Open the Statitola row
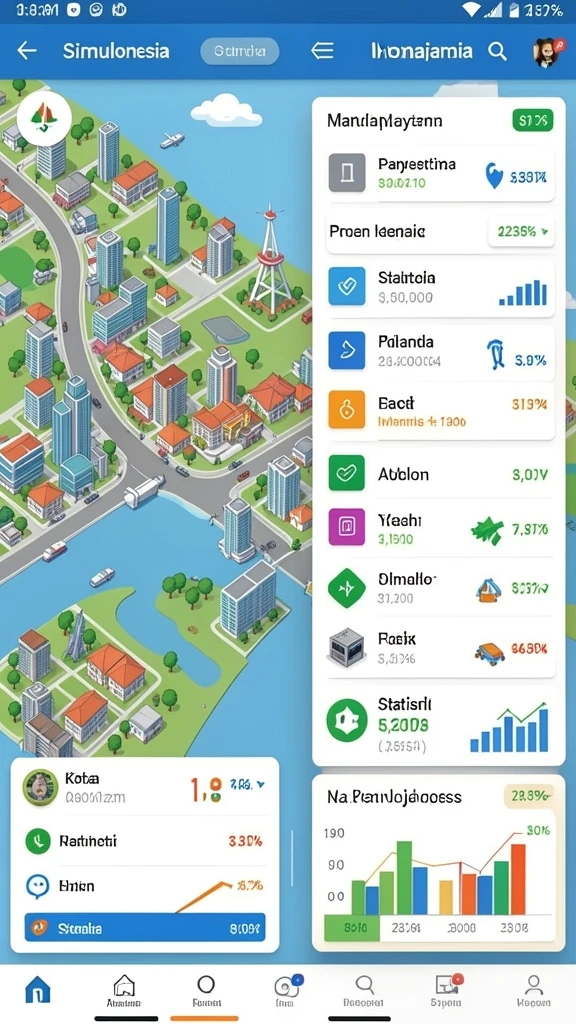The image size is (576, 1024). (440, 289)
